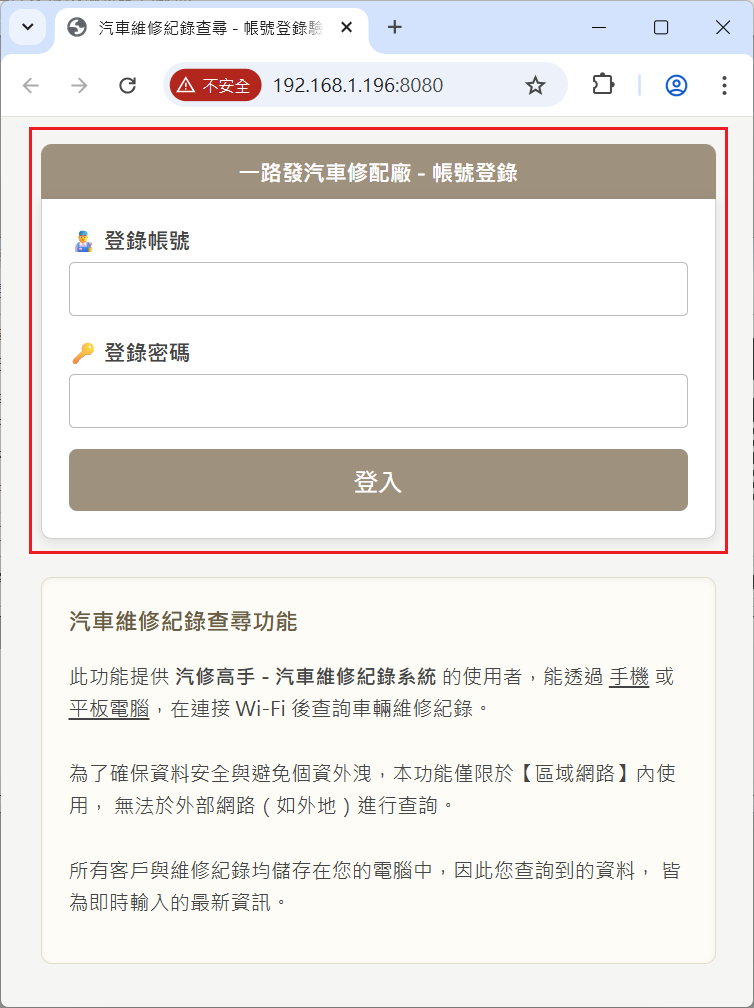Minimize the browser window
The height and width of the screenshot is (1008, 754).
599,28
